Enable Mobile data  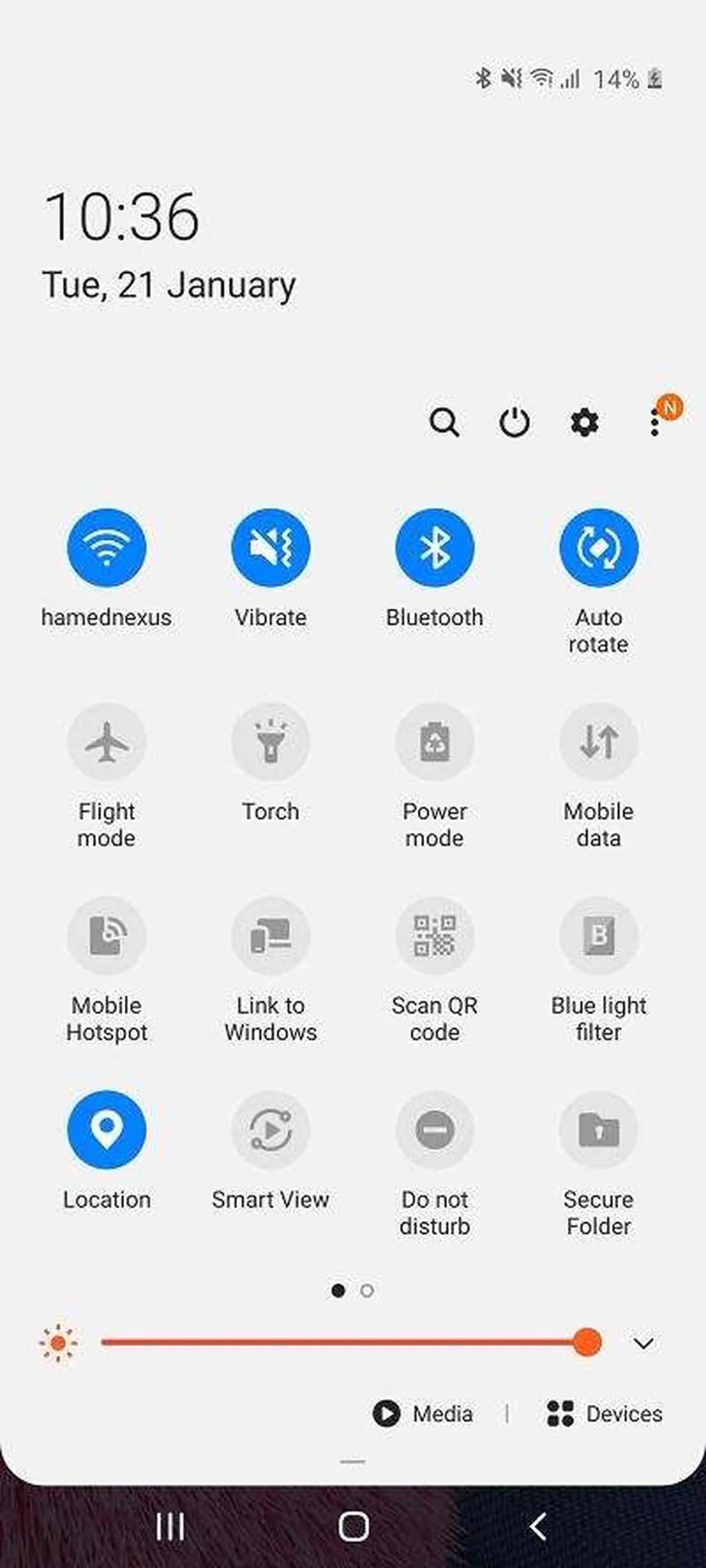[x=598, y=742]
